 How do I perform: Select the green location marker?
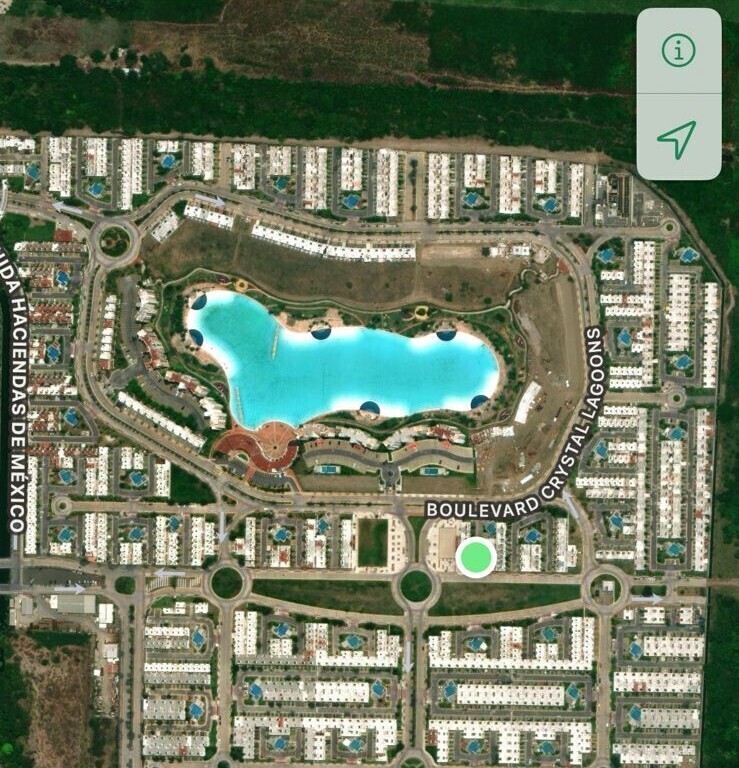[476, 558]
